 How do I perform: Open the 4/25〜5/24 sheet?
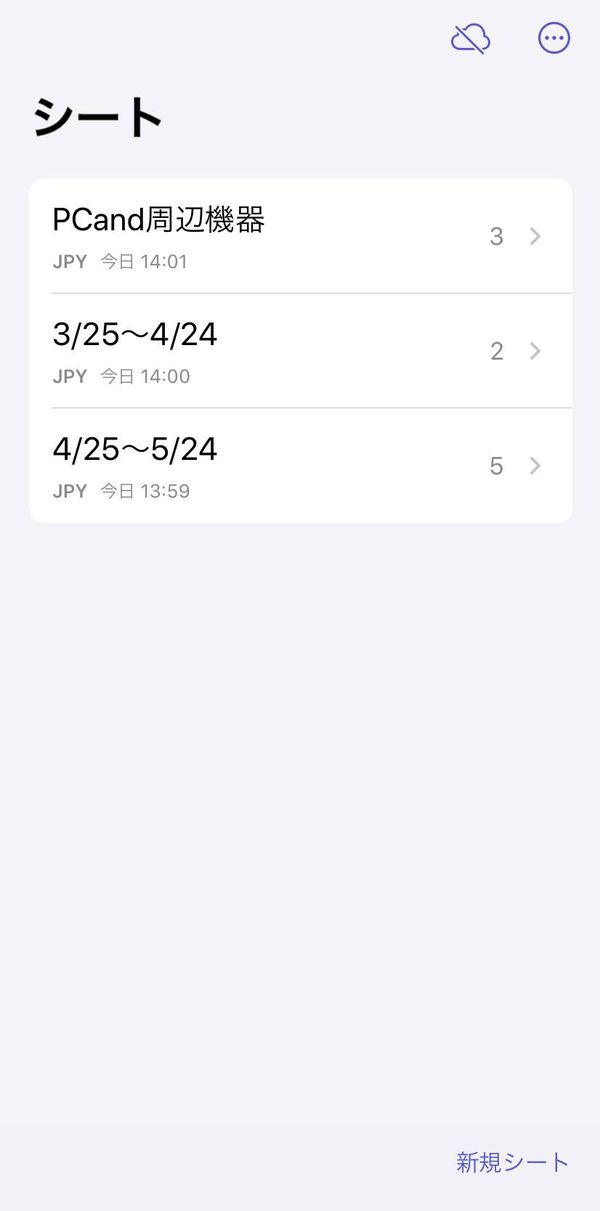pos(301,465)
